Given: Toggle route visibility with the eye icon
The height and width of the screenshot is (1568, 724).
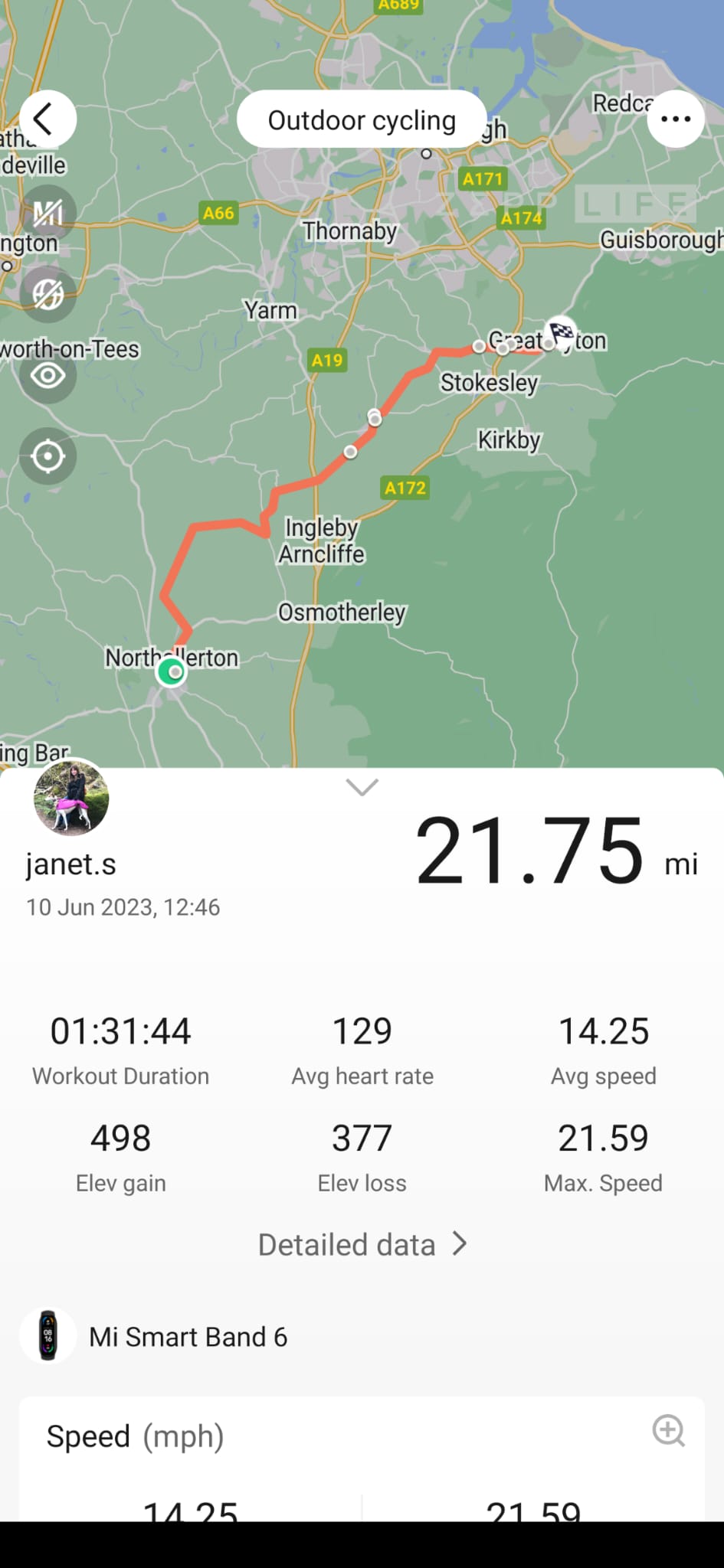Looking at the screenshot, I should pyautogui.click(x=48, y=375).
